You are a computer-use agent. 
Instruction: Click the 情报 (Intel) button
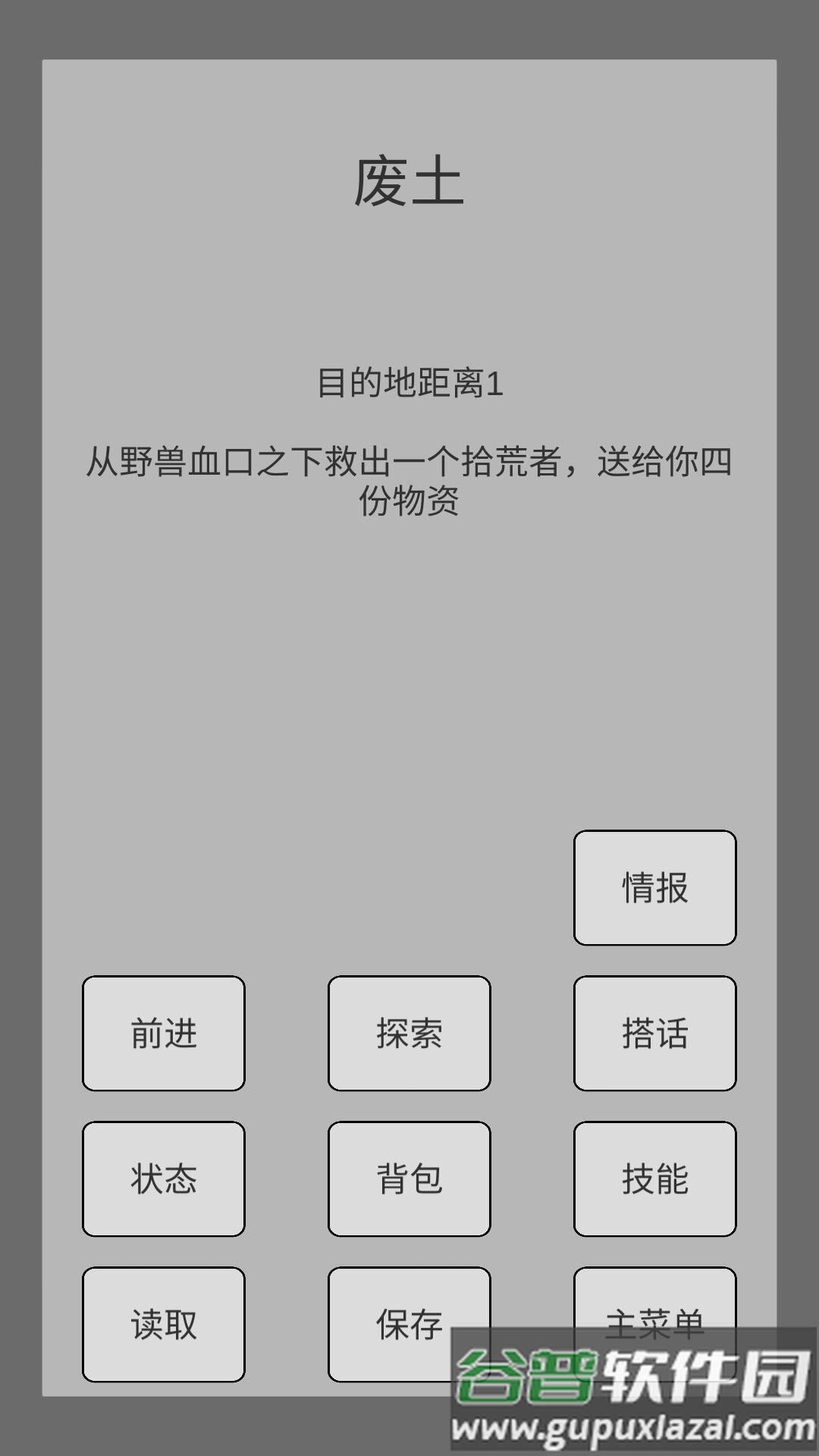coord(654,887)
